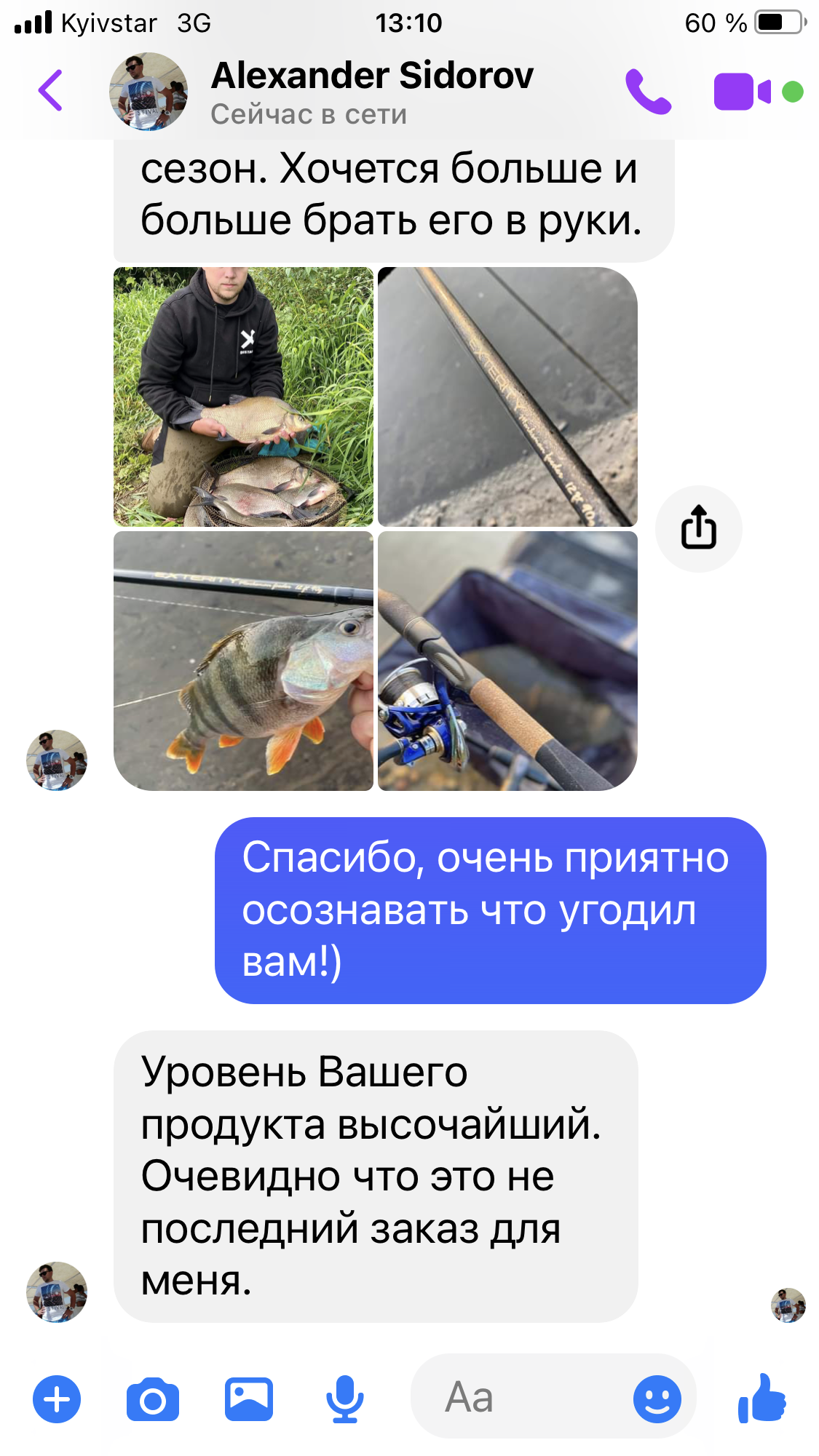
Task: Open the camera to take a photo
Action: (x=153, y=1399)
